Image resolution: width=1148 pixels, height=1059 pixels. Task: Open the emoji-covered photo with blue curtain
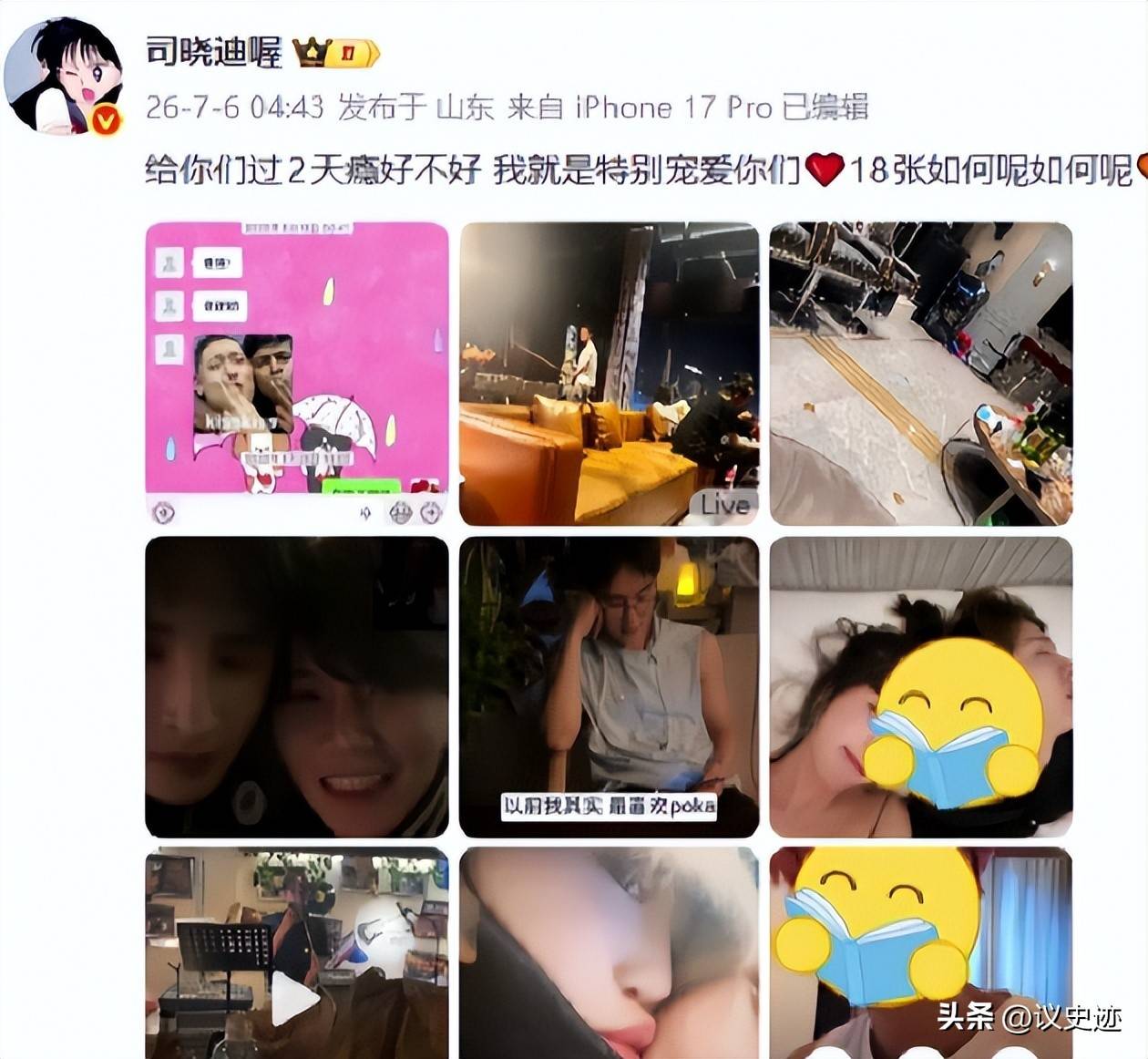pyautogui.click(x=921, y=953)
